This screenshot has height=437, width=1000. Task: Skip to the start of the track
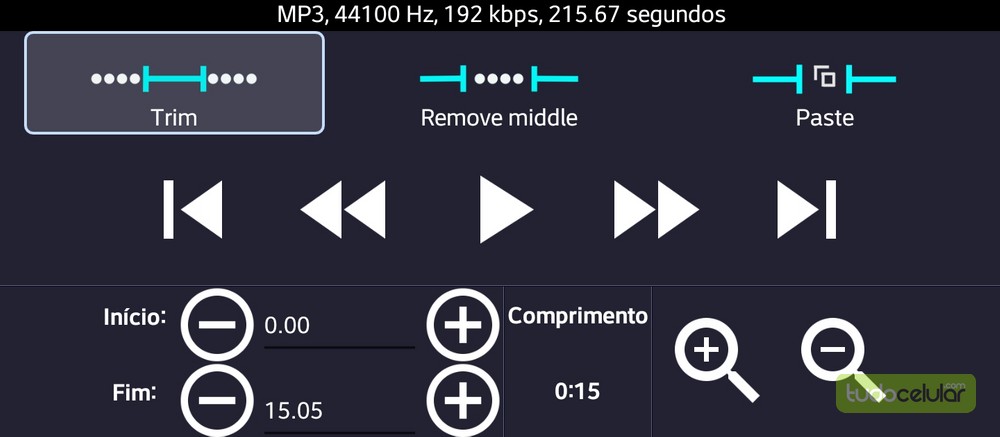point(193,210)
